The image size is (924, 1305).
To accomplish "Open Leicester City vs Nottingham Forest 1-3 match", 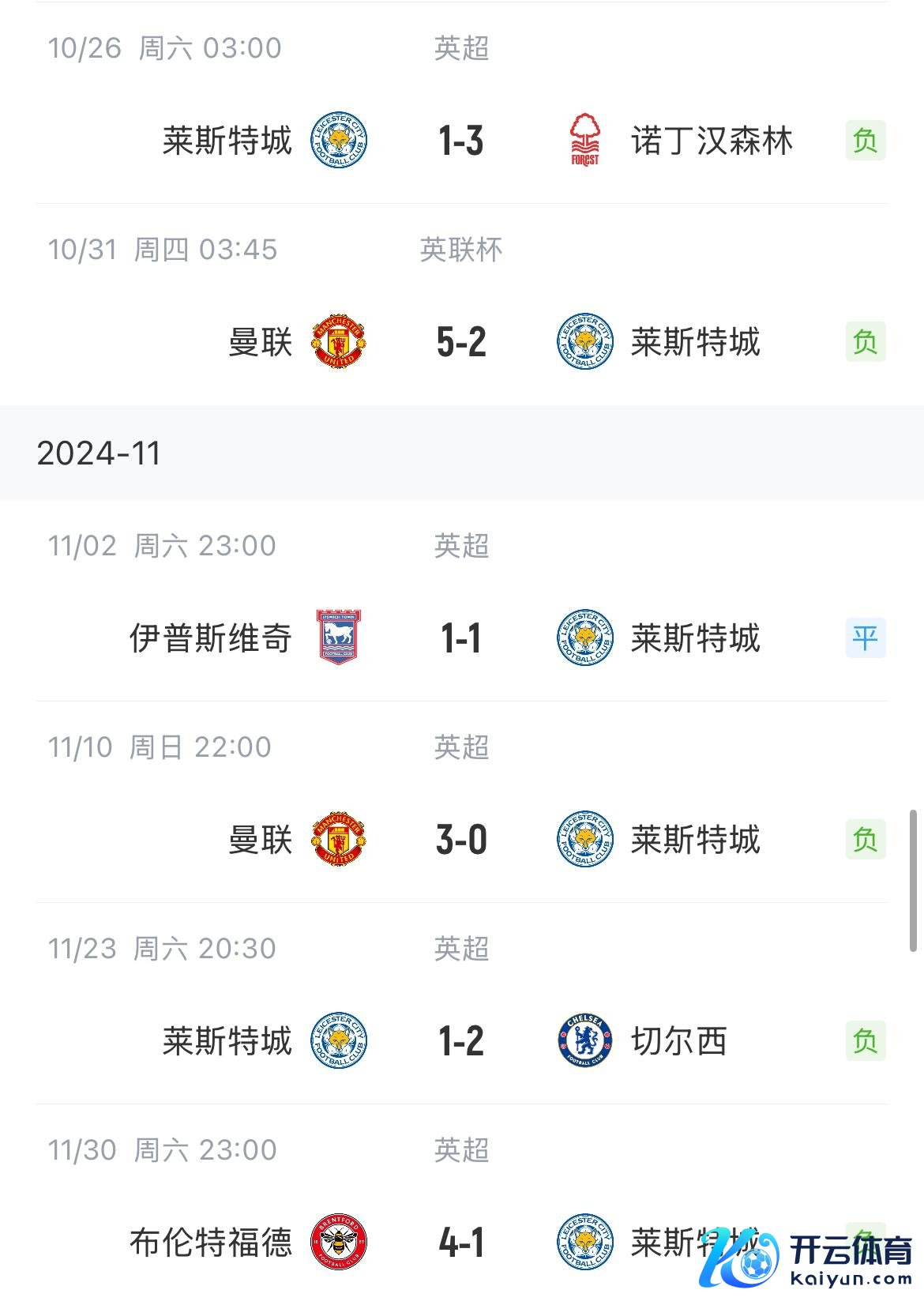I will (461, 141).
